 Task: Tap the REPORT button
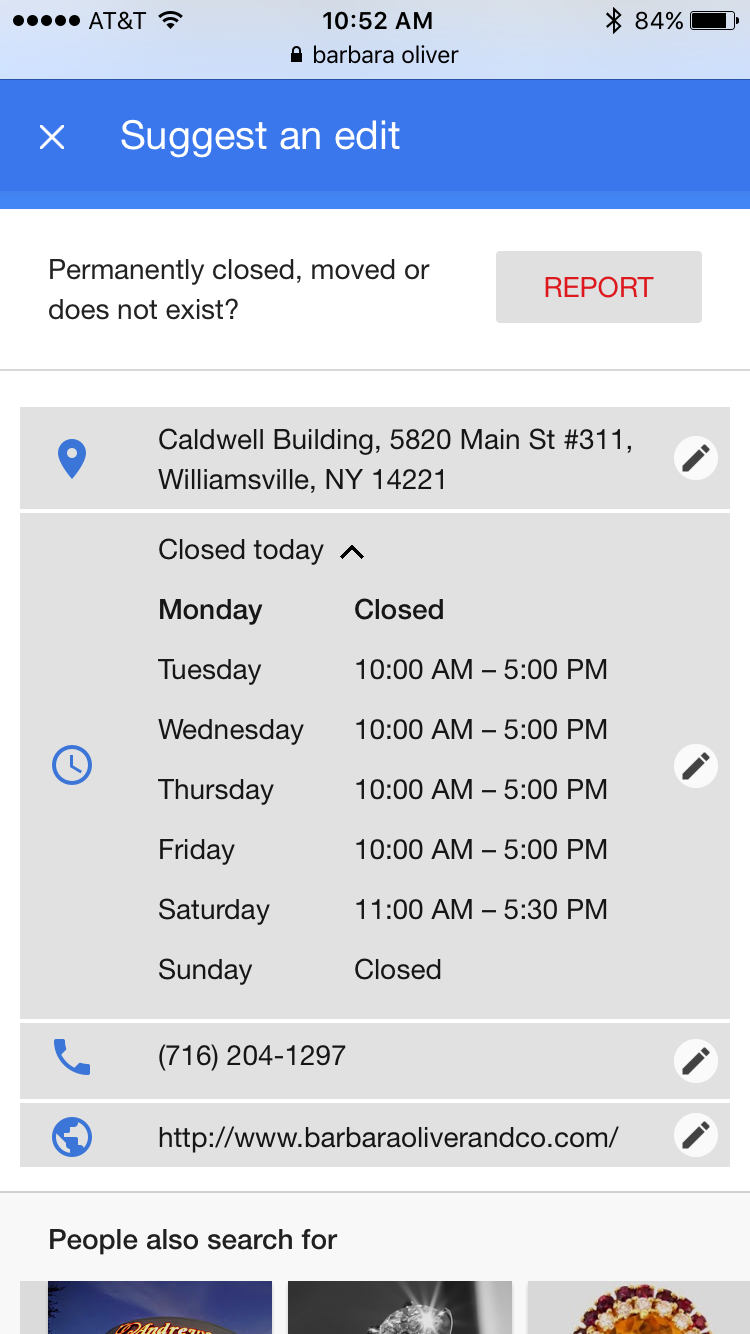[598, 287]
